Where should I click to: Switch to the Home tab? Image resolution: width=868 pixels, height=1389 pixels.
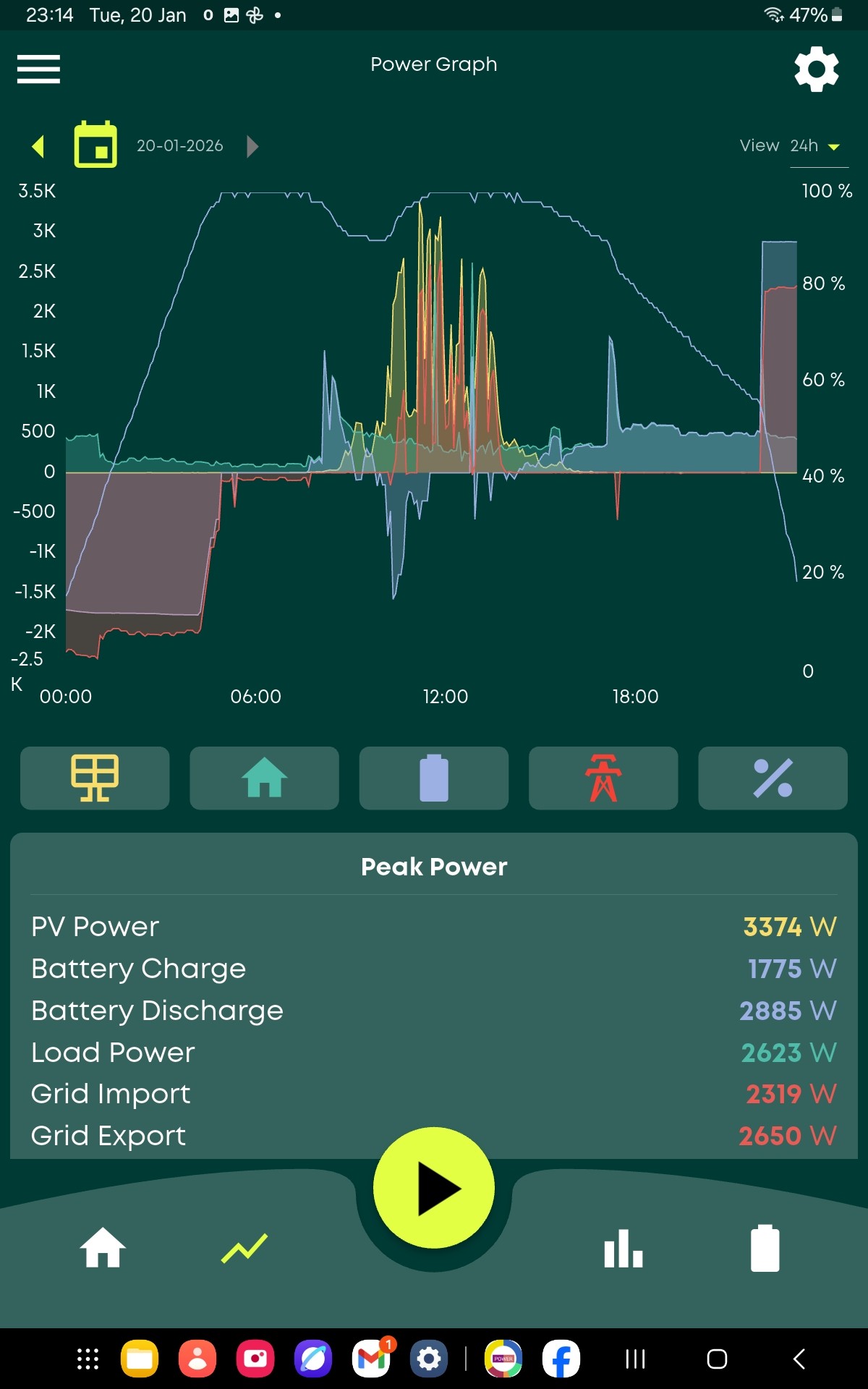coord(103,1248)
